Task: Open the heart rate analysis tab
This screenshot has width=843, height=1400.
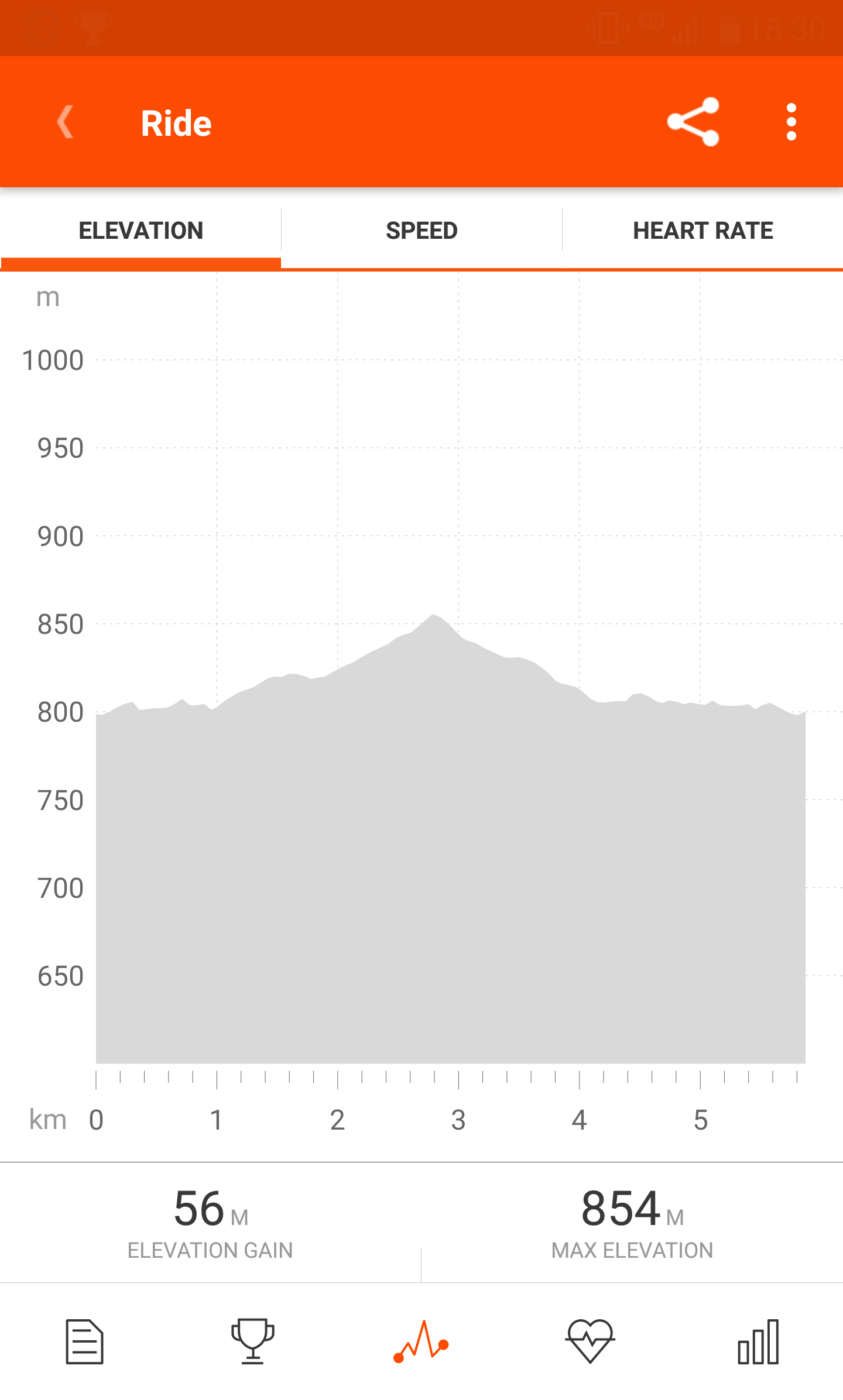Action: tap(590, 1341)
